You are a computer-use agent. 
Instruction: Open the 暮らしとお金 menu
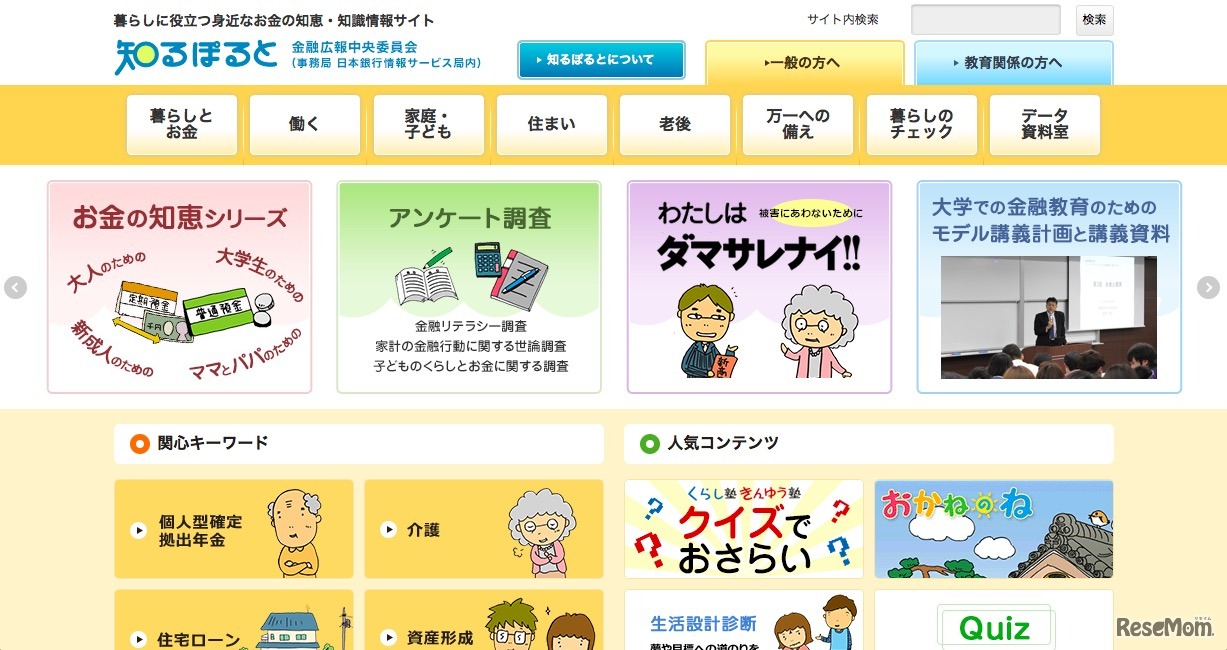(x=182, y=124)
